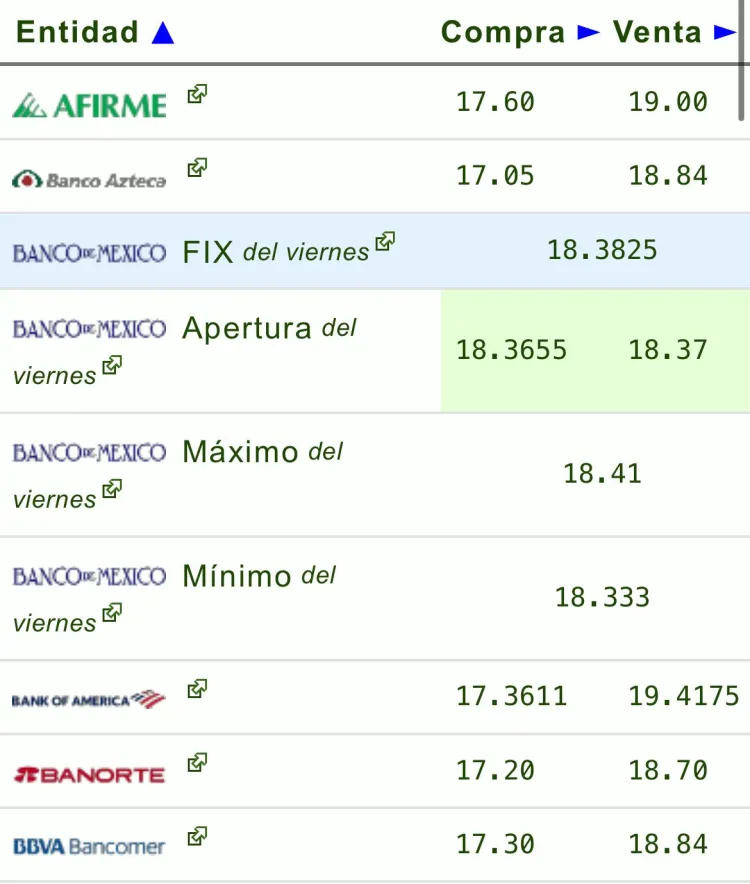Open the Banorte external link icon
750x884 pixels.
click(x=198, y=762)
